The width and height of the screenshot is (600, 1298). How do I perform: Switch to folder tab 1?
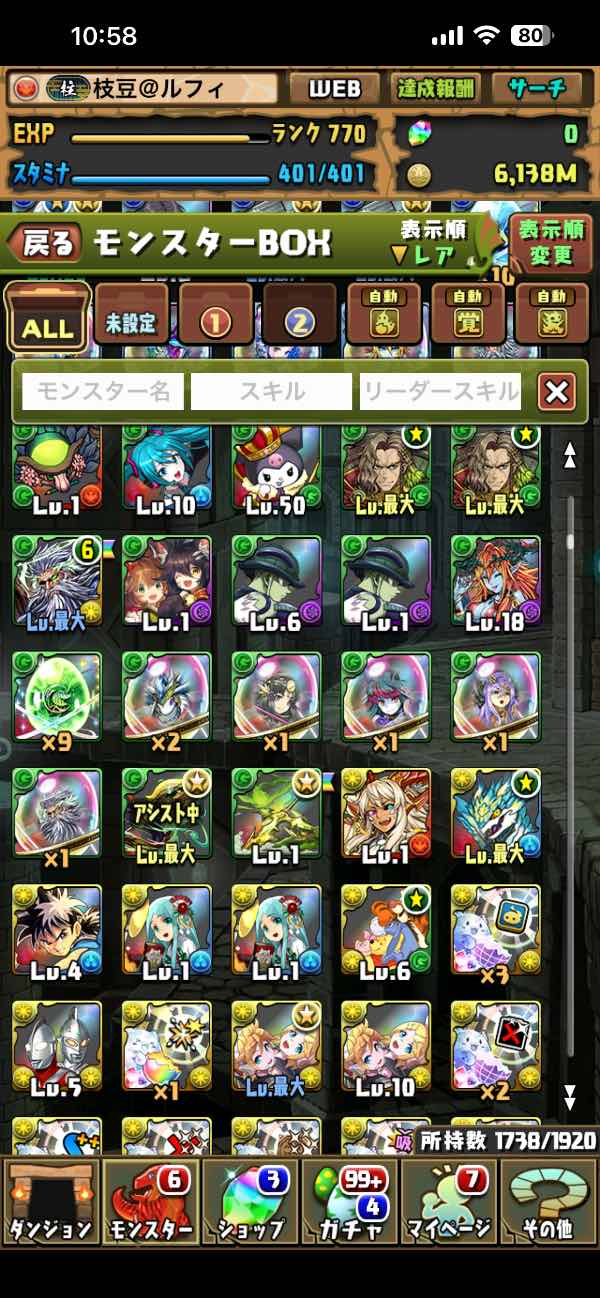[216, 318]
